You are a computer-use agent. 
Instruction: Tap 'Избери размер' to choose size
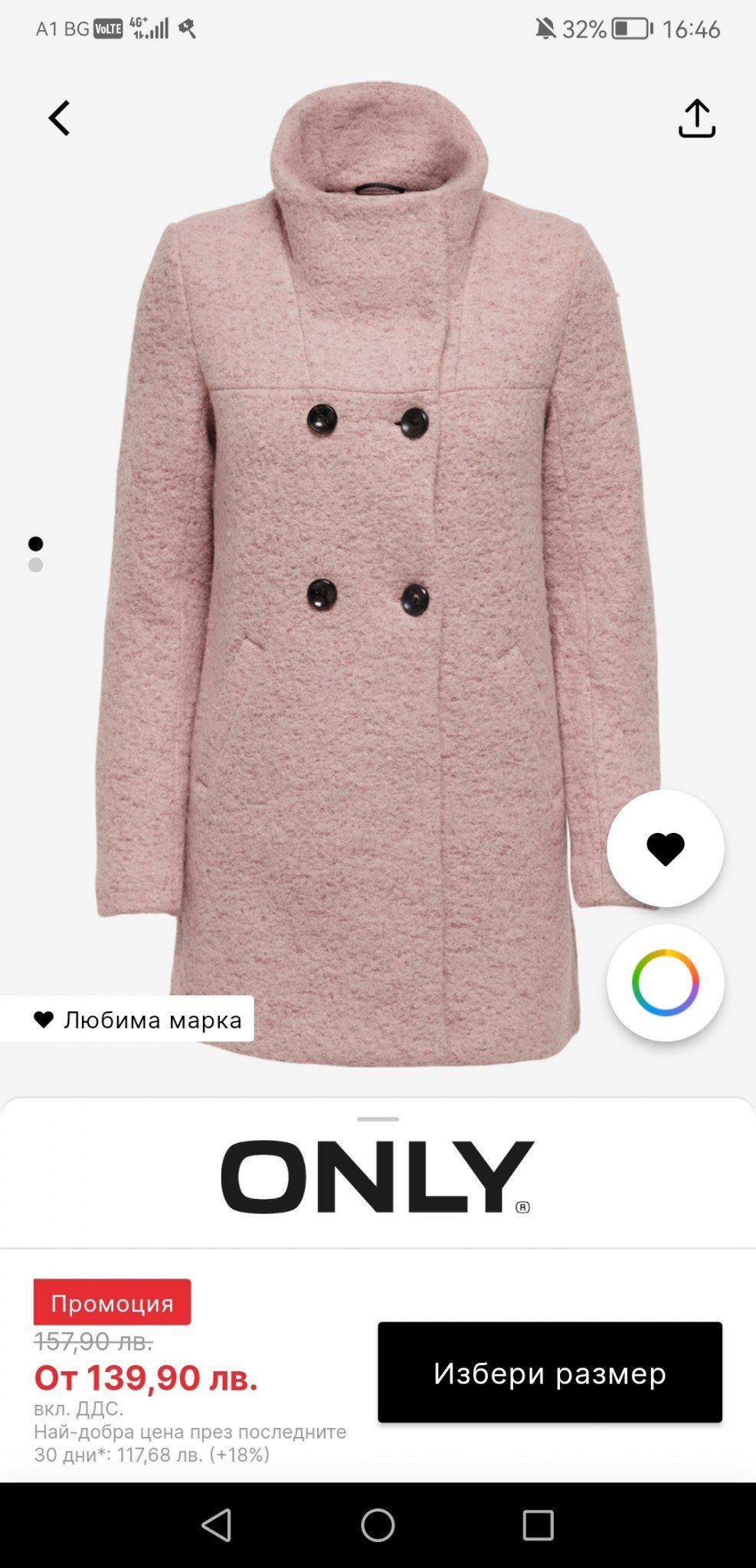point(549,1373)
